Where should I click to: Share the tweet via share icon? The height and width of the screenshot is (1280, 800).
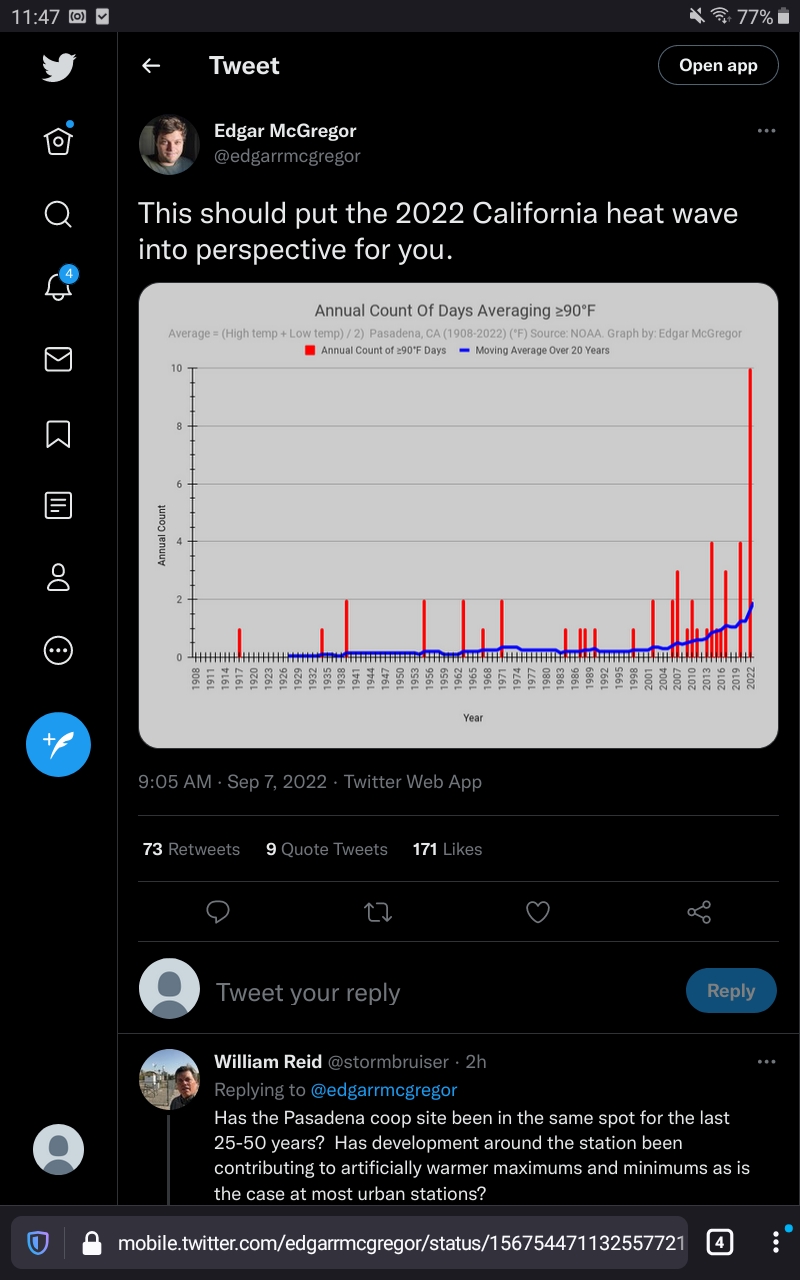[x=699, y=912]
